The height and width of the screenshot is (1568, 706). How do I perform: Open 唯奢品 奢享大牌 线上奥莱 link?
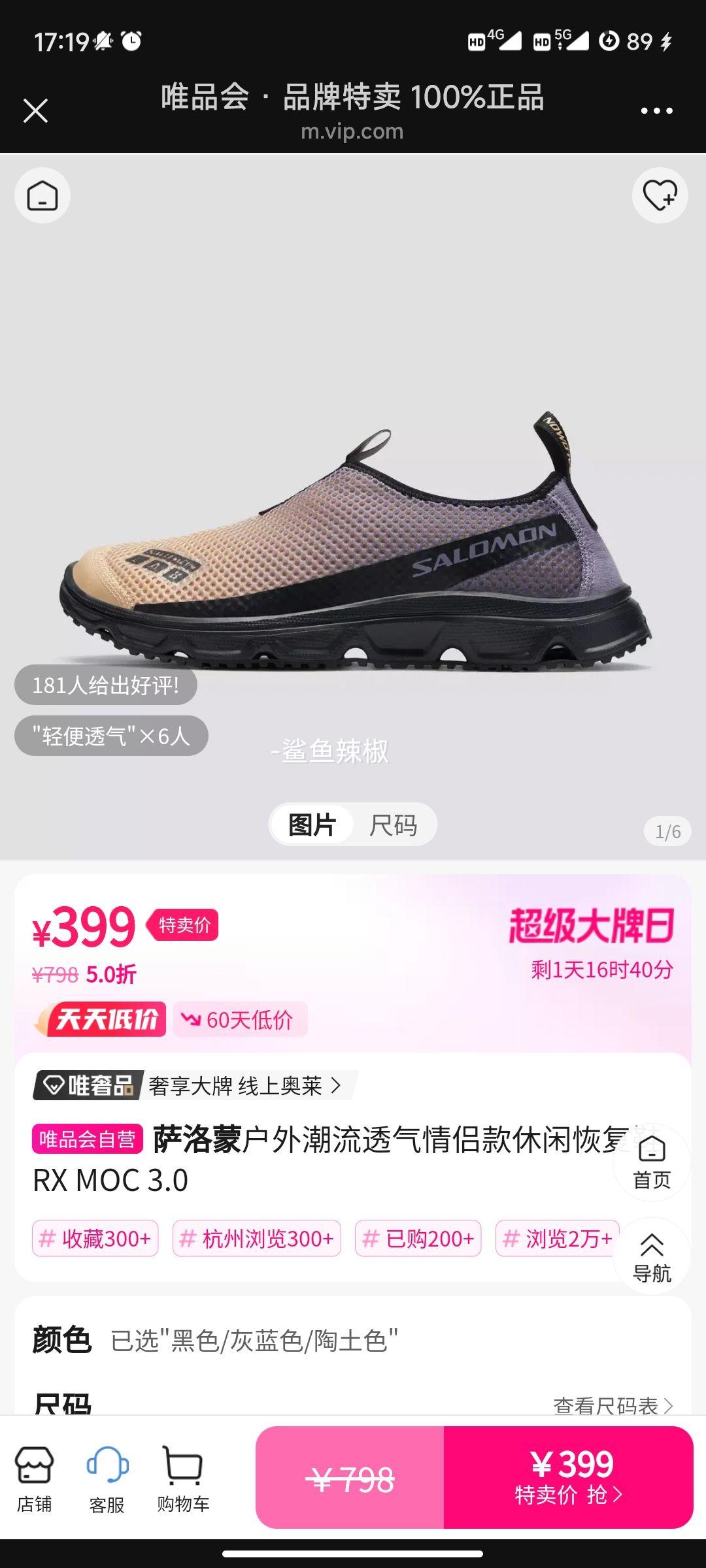tap(196, 1086)
